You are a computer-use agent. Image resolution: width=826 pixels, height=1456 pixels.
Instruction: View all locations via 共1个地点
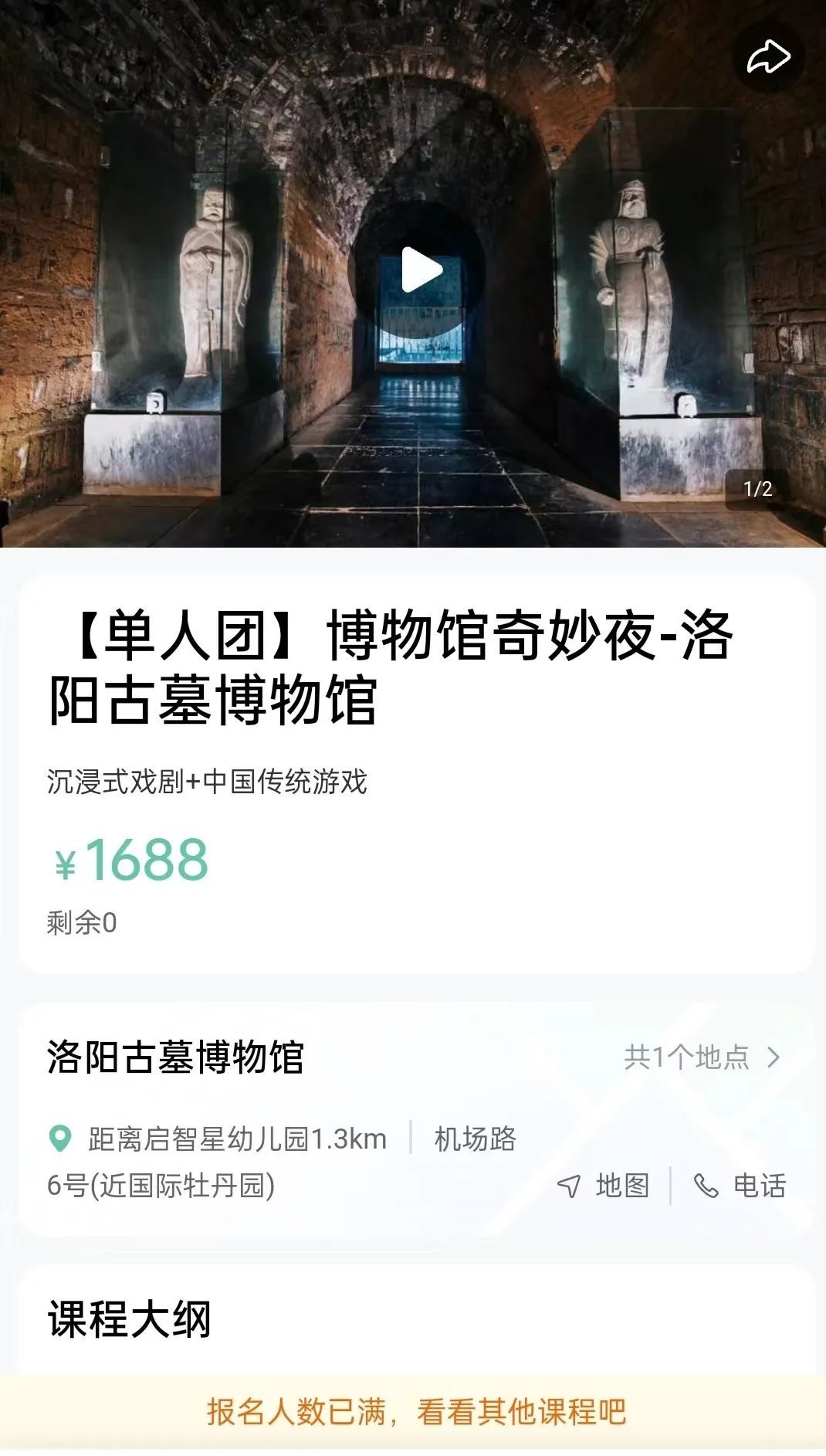click(x=701, y=1057)
